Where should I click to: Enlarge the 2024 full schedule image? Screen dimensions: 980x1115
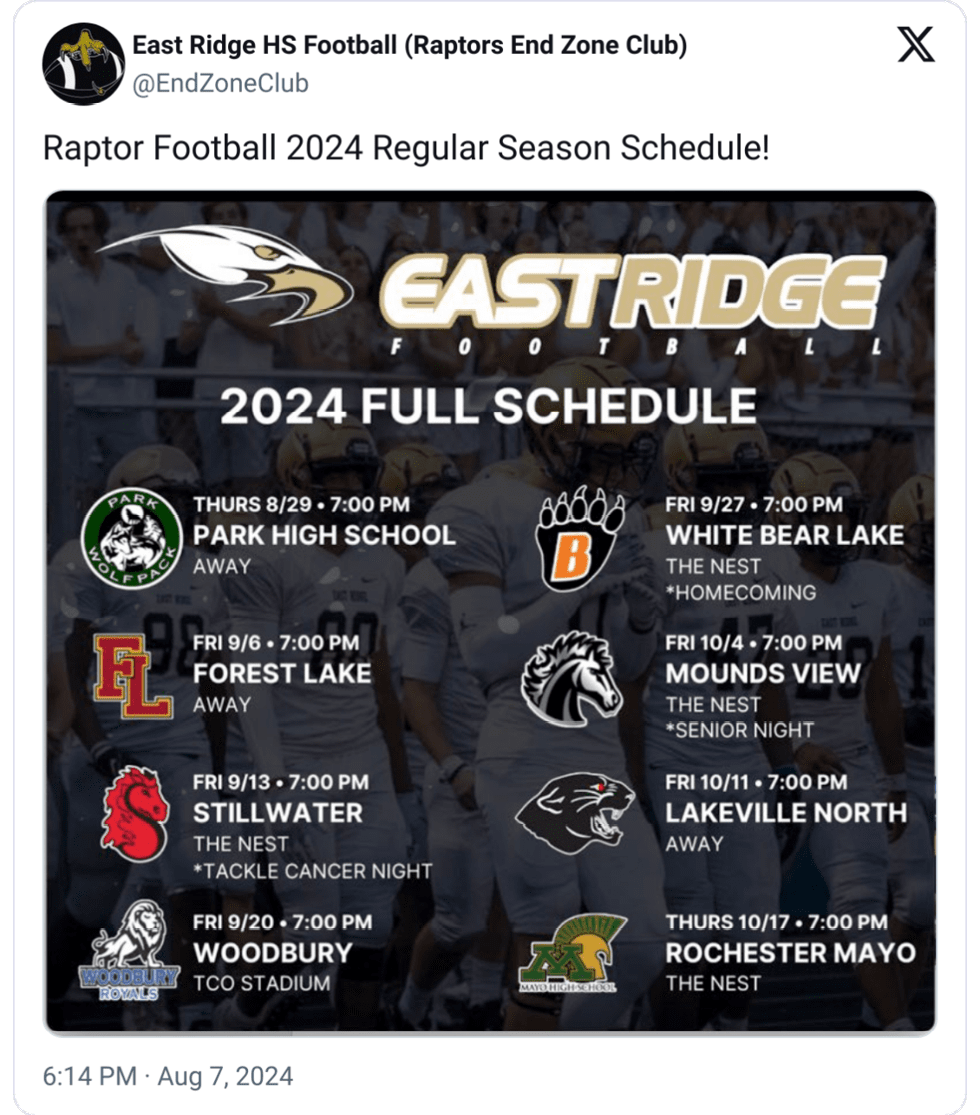coord(490,610)
